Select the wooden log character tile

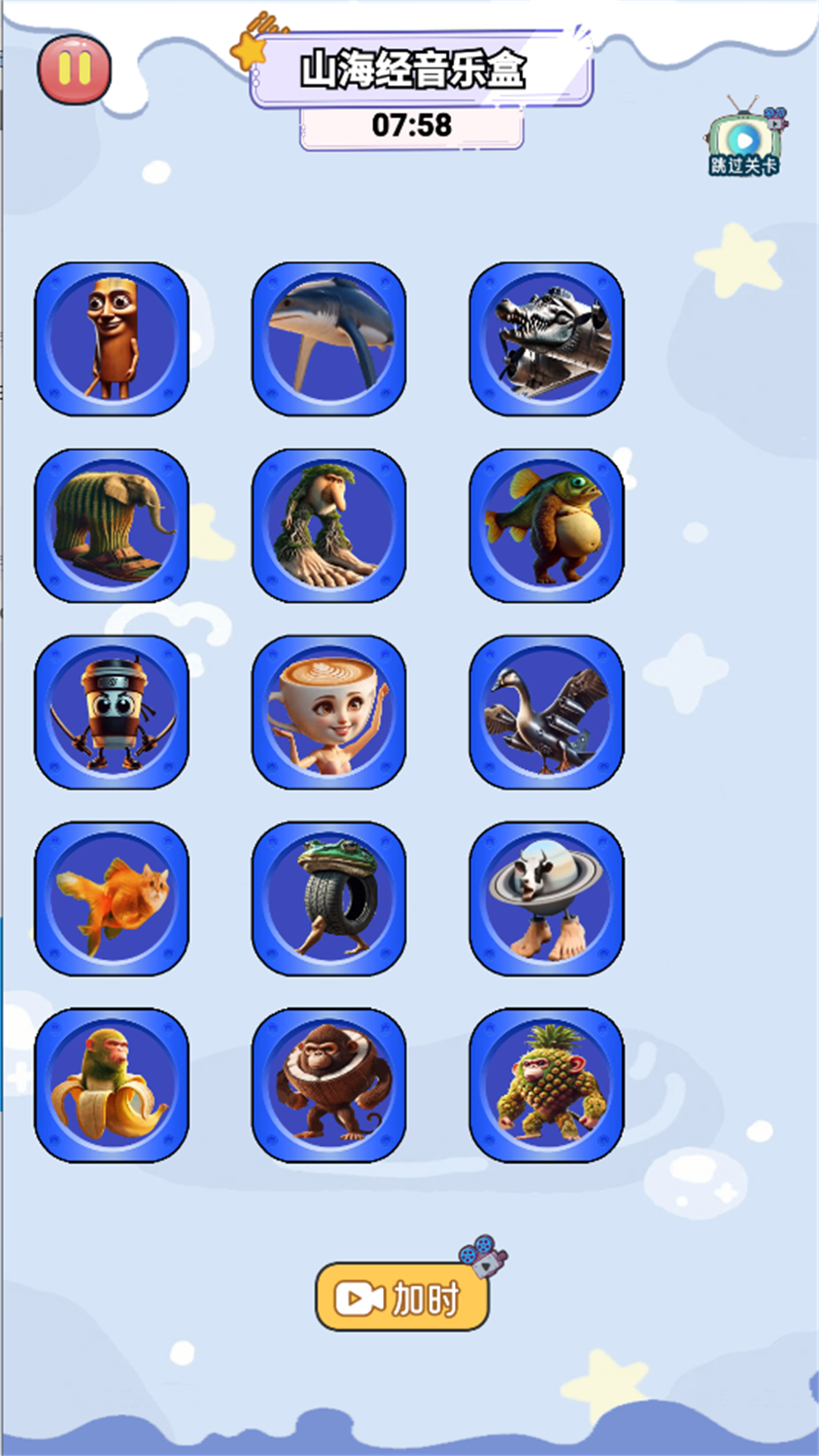pos(111,339)
